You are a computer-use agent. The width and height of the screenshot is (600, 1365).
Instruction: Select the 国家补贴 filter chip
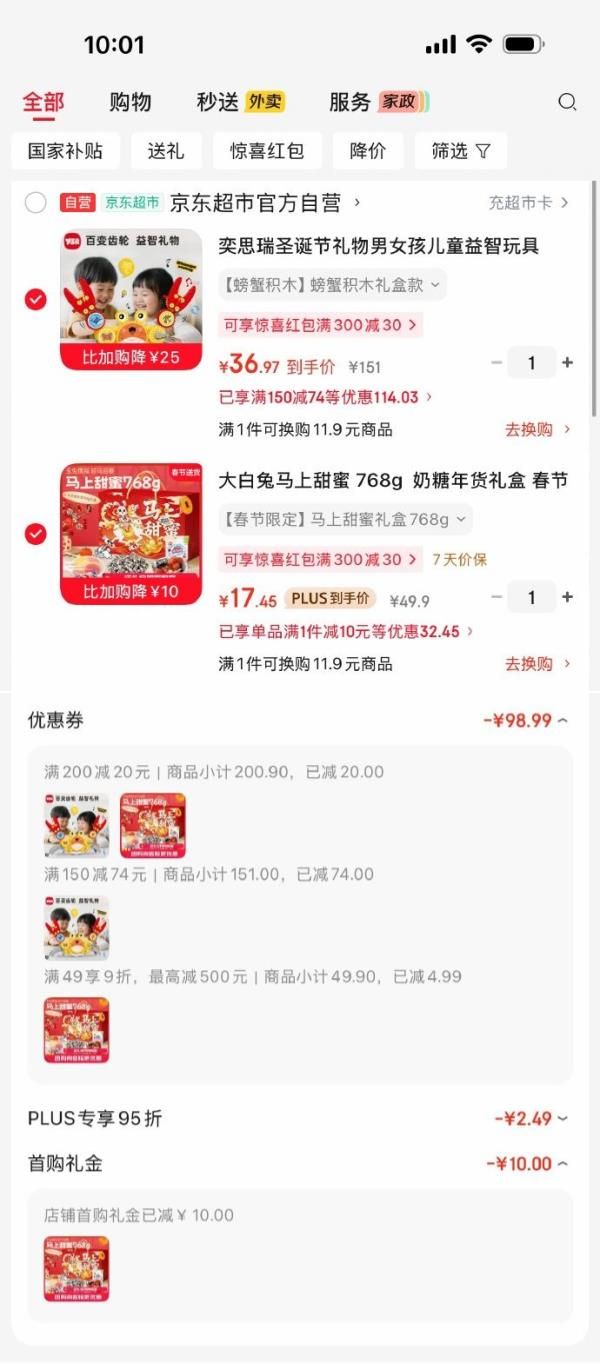click(x=65, y=151)
